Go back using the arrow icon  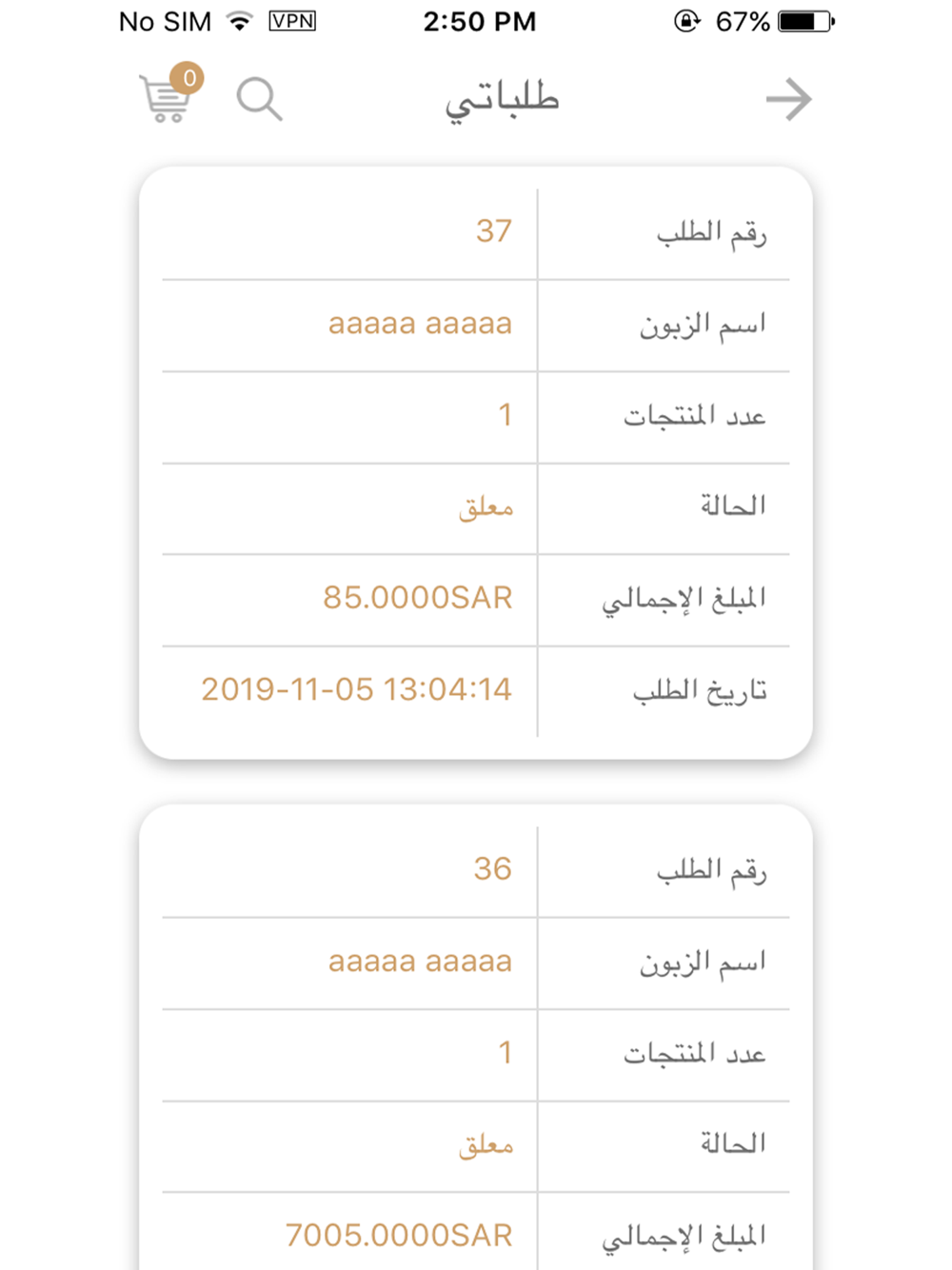[788, 99]
